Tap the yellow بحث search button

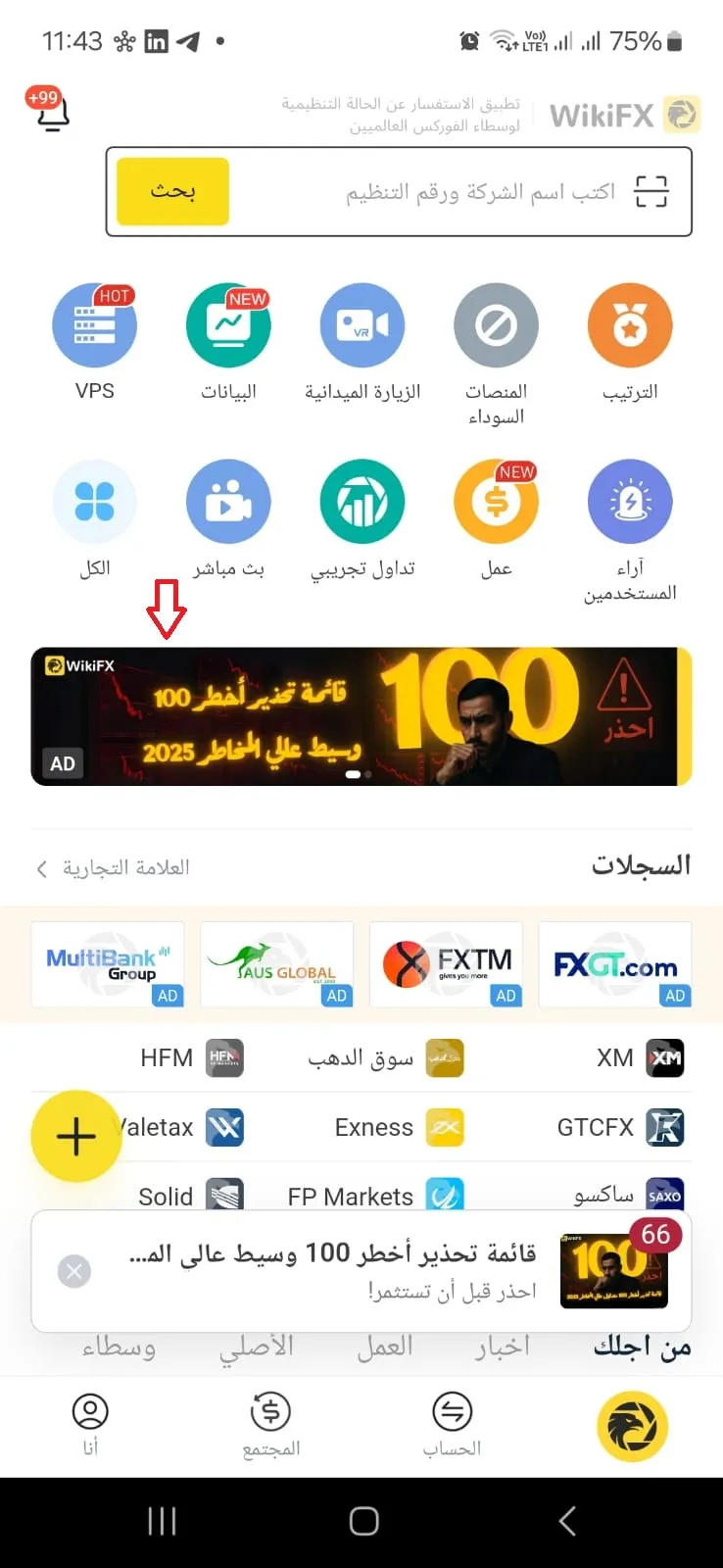(172, 192)
